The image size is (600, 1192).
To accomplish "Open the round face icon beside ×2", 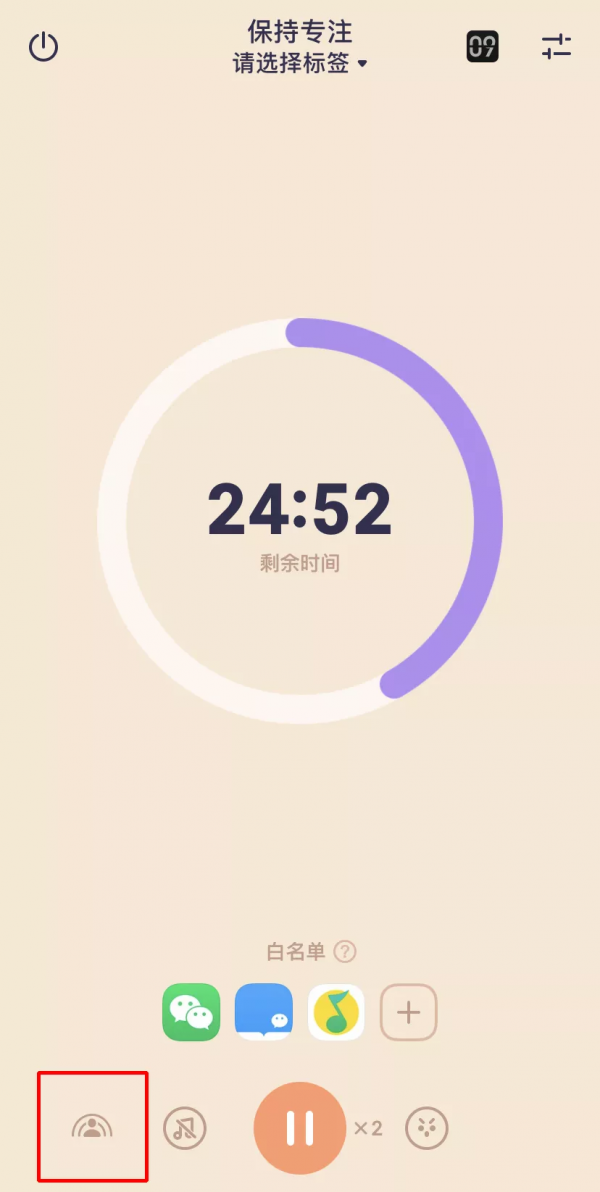I will click(427, 1128).
